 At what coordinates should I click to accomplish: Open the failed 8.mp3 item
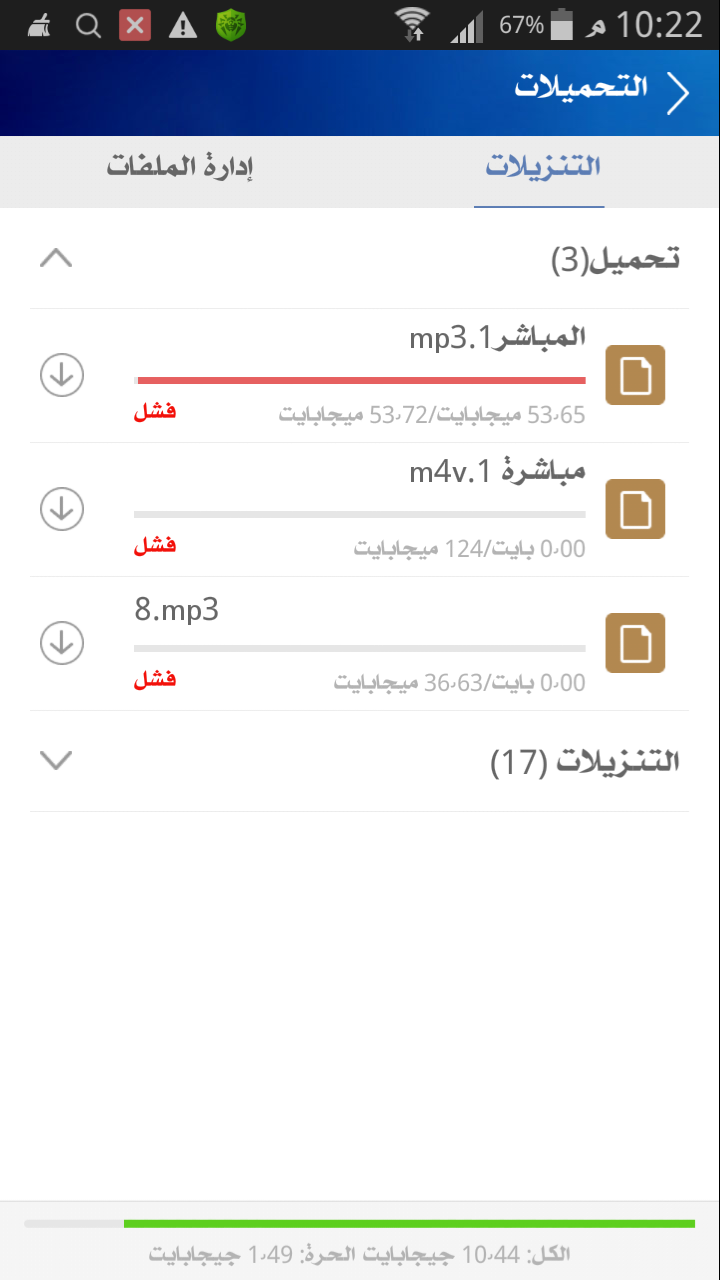point(360,644)
